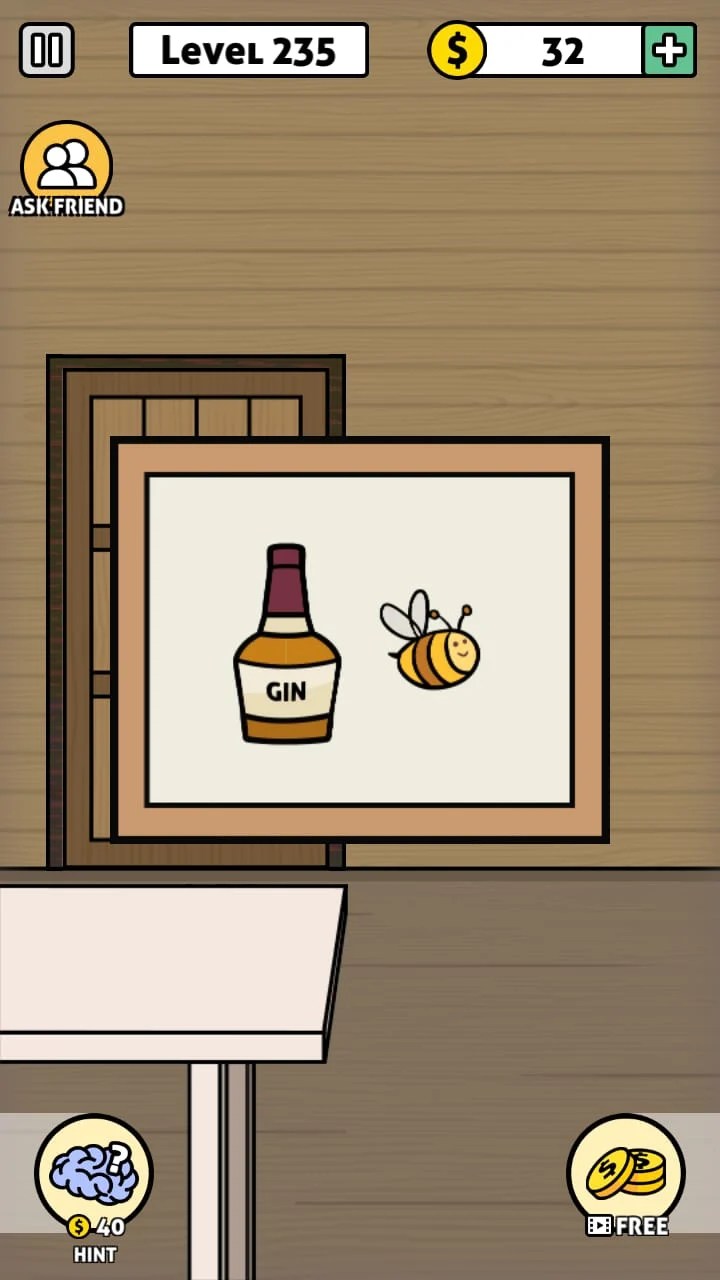
Task: Tap the framed gin and bee picture
Action: (x=360, y=640)
